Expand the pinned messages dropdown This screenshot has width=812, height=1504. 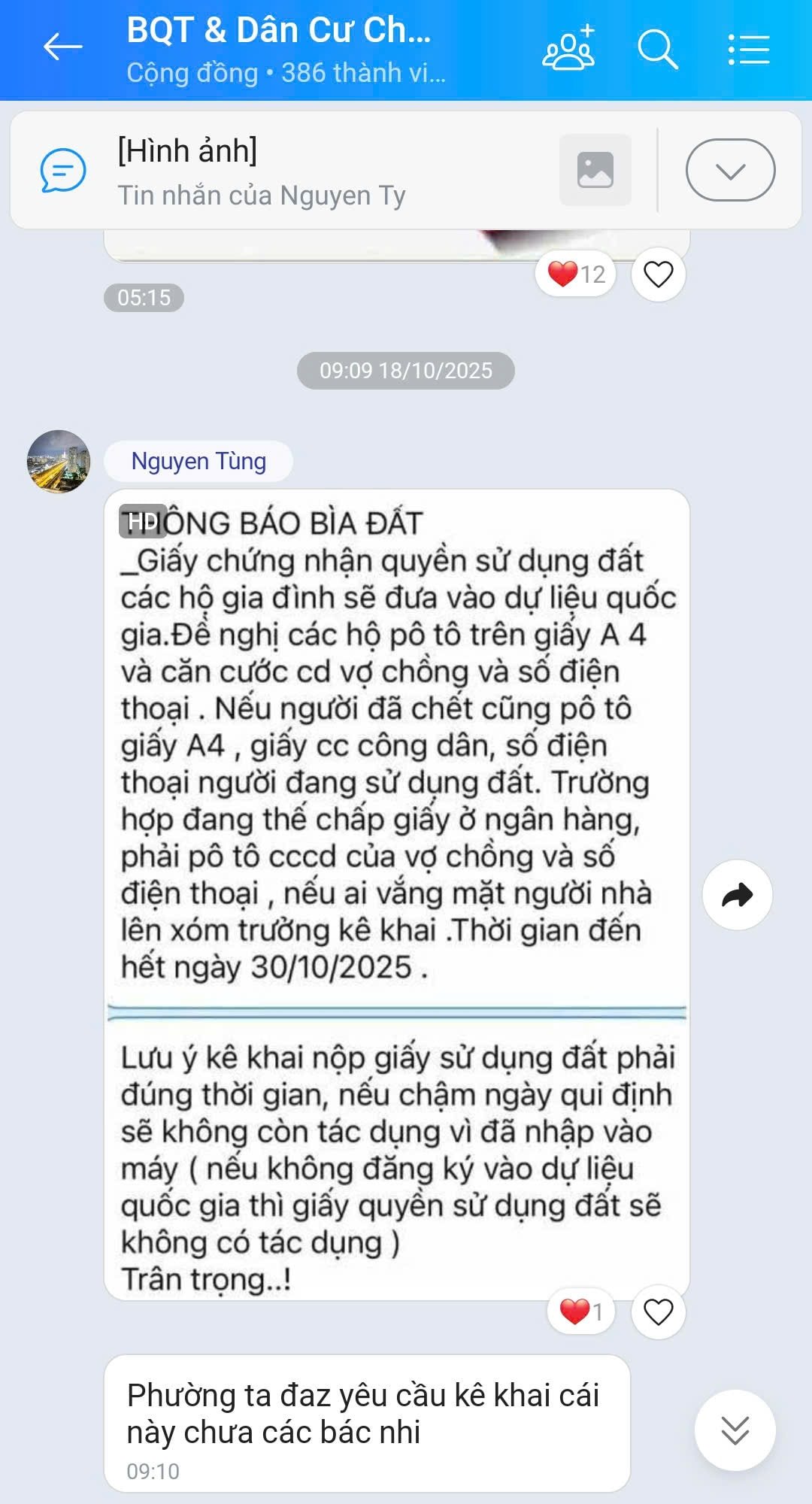pyautogui.click(x=730, y=171)
